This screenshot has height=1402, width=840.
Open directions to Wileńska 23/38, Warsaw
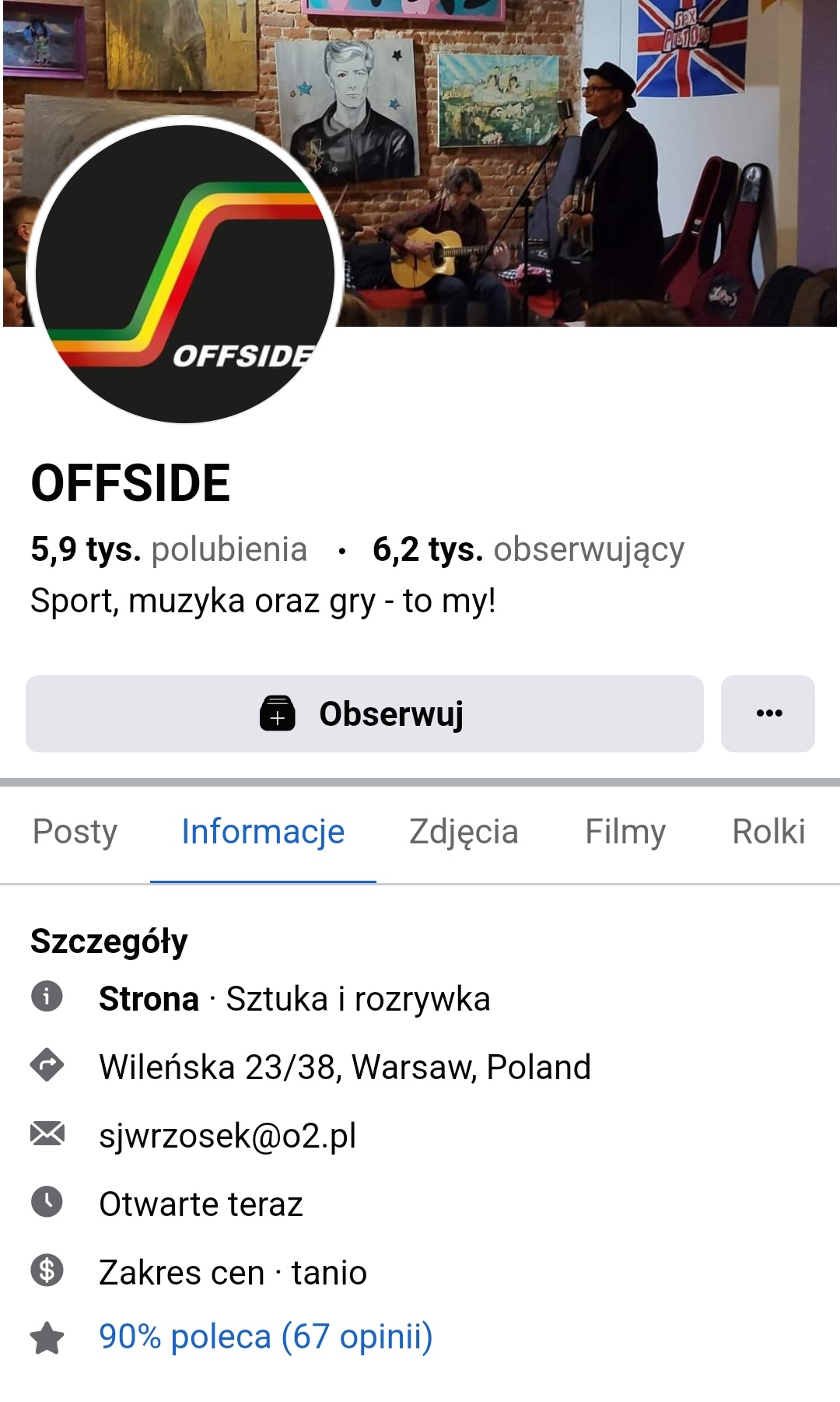[345, 1067]
